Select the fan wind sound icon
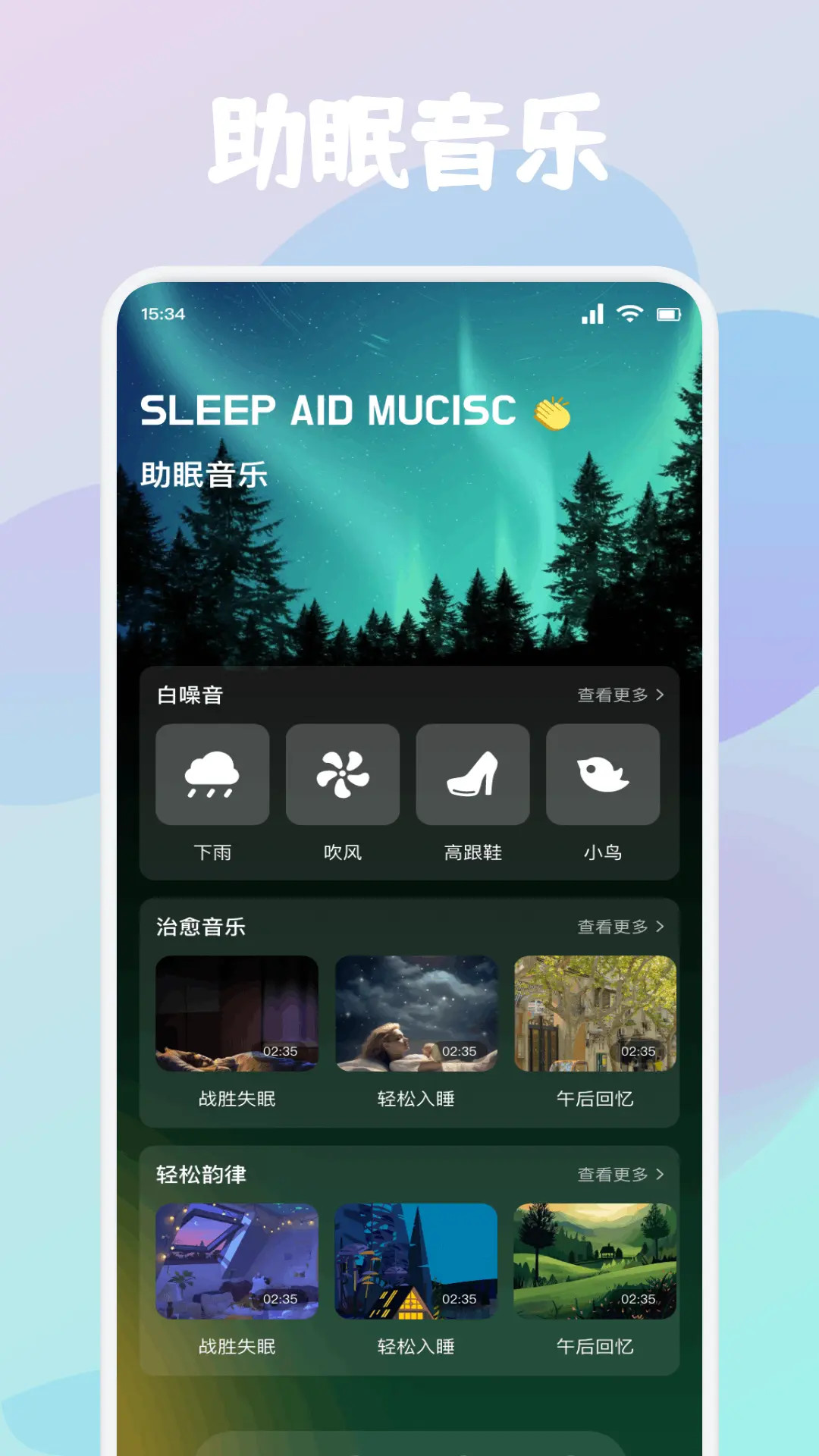 pyautogui.click(x=343, y=773)
